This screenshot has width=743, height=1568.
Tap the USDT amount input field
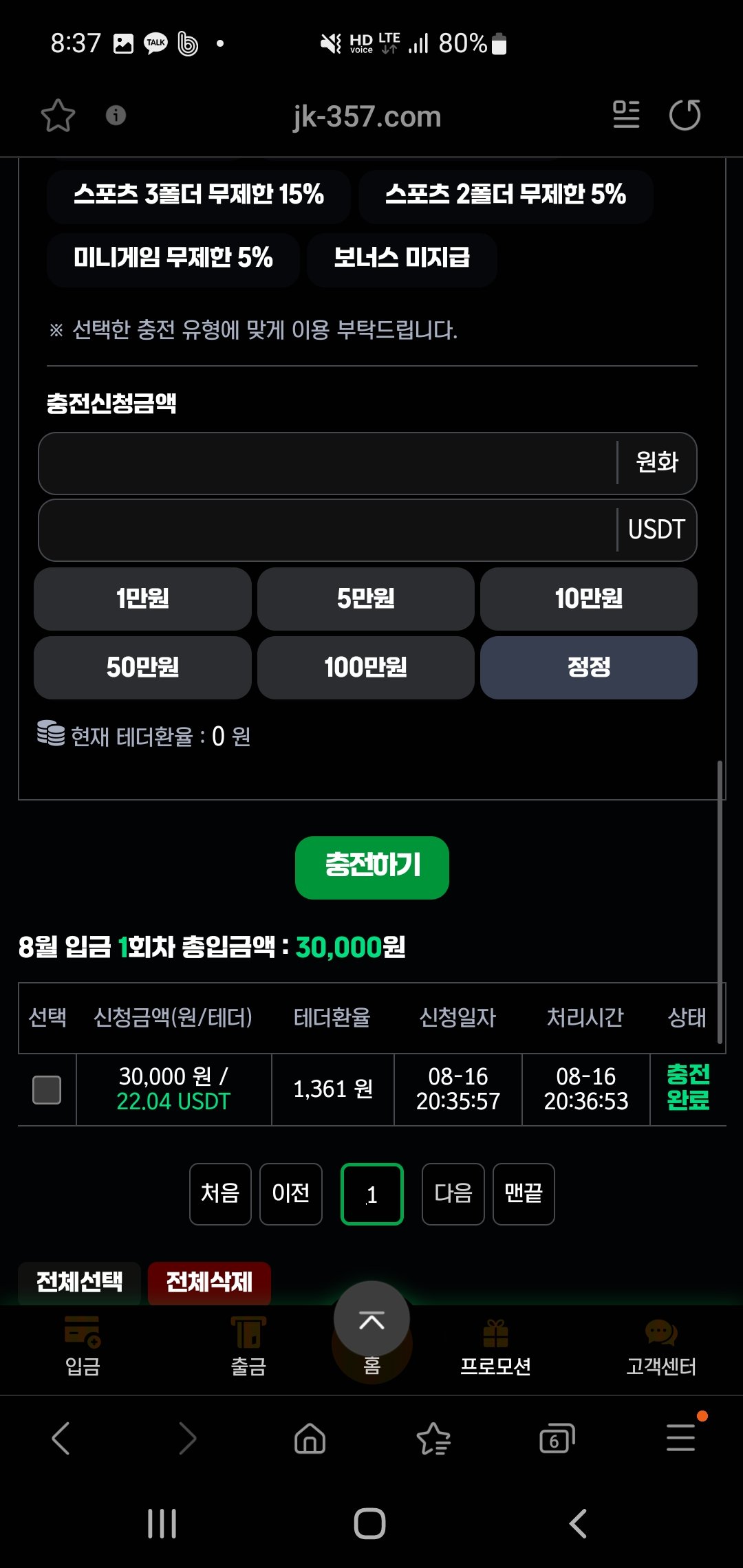pyautogui.click(x=327, y=530)
